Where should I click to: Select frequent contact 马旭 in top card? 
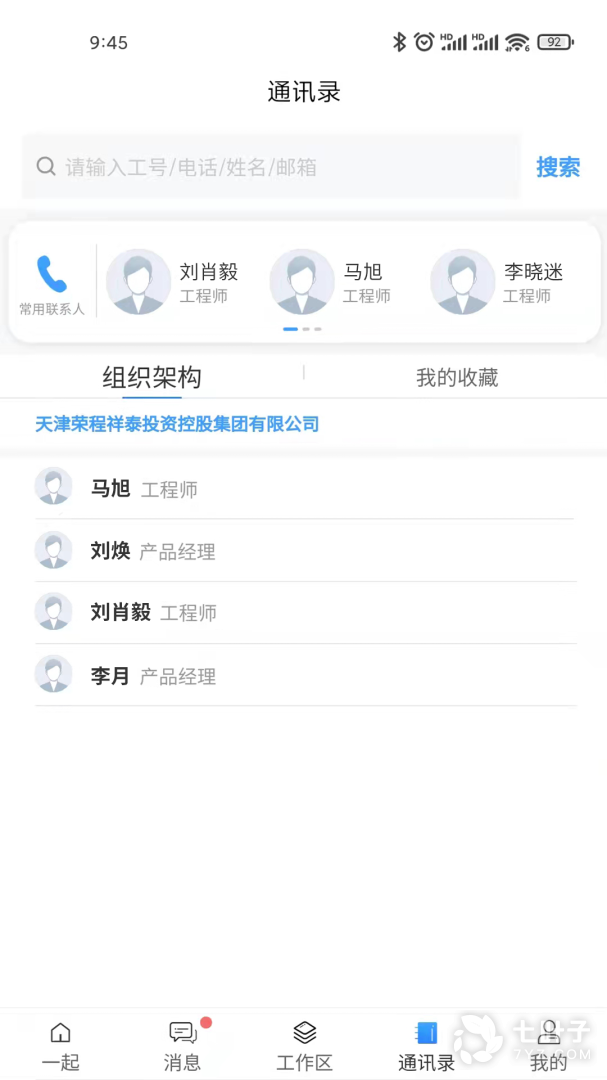(x=335, y=282)
